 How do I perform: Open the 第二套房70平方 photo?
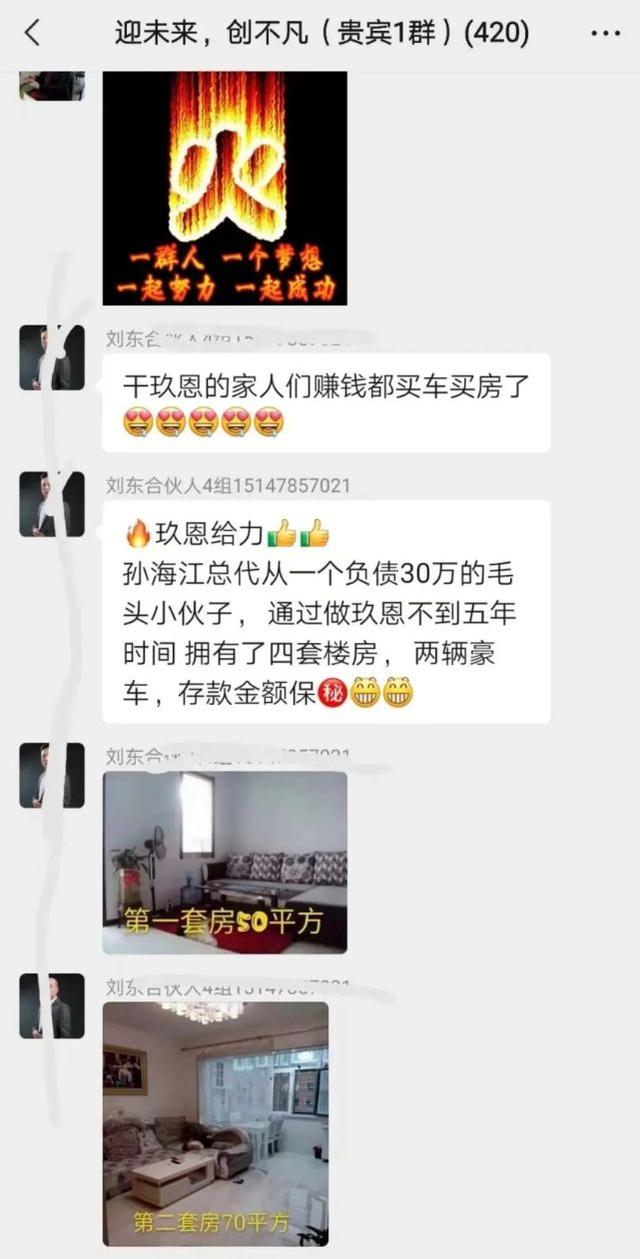pyautogui.click(x=216, y=1123)
